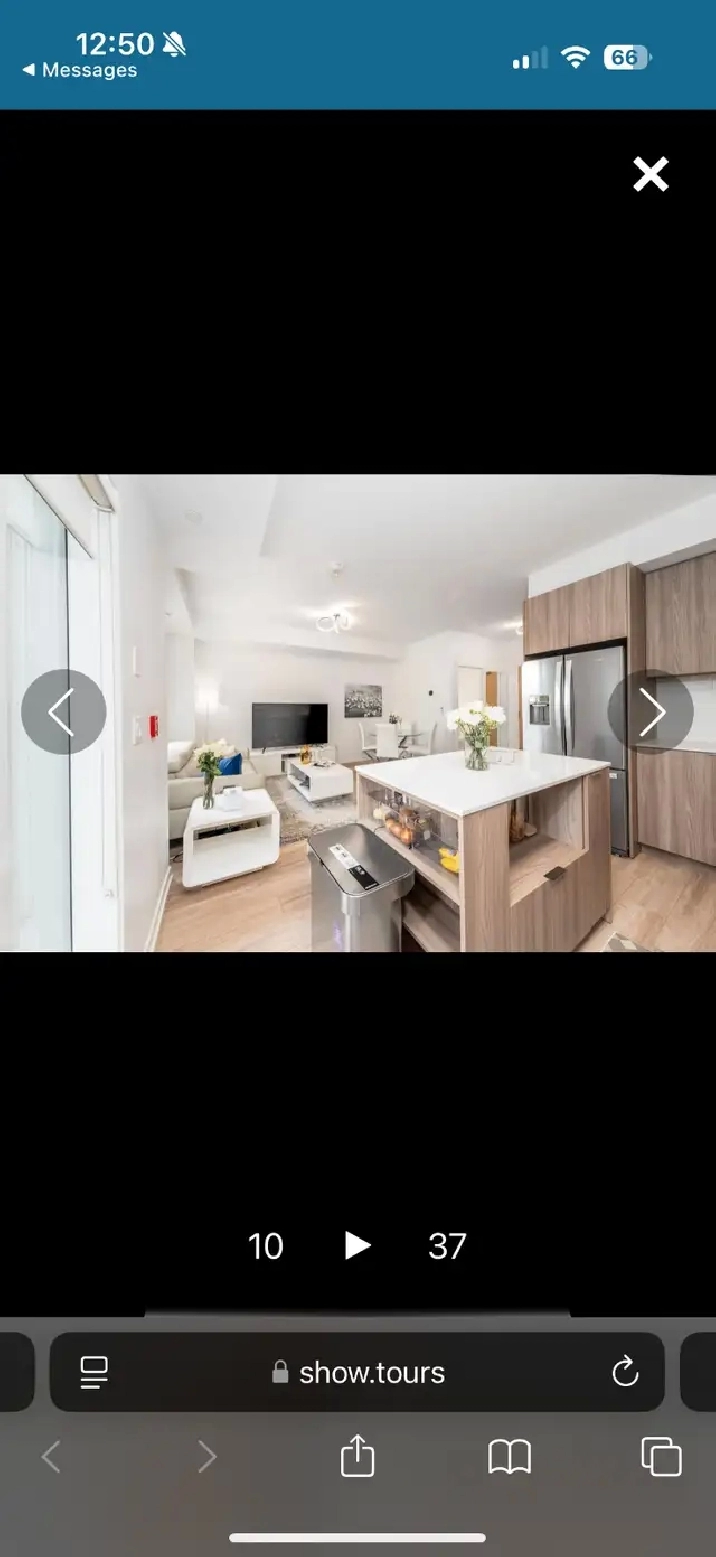The width and height of the screenshot is (716, 1557).
Task: Open Safari bookmarks
Action: [509, 1457]
